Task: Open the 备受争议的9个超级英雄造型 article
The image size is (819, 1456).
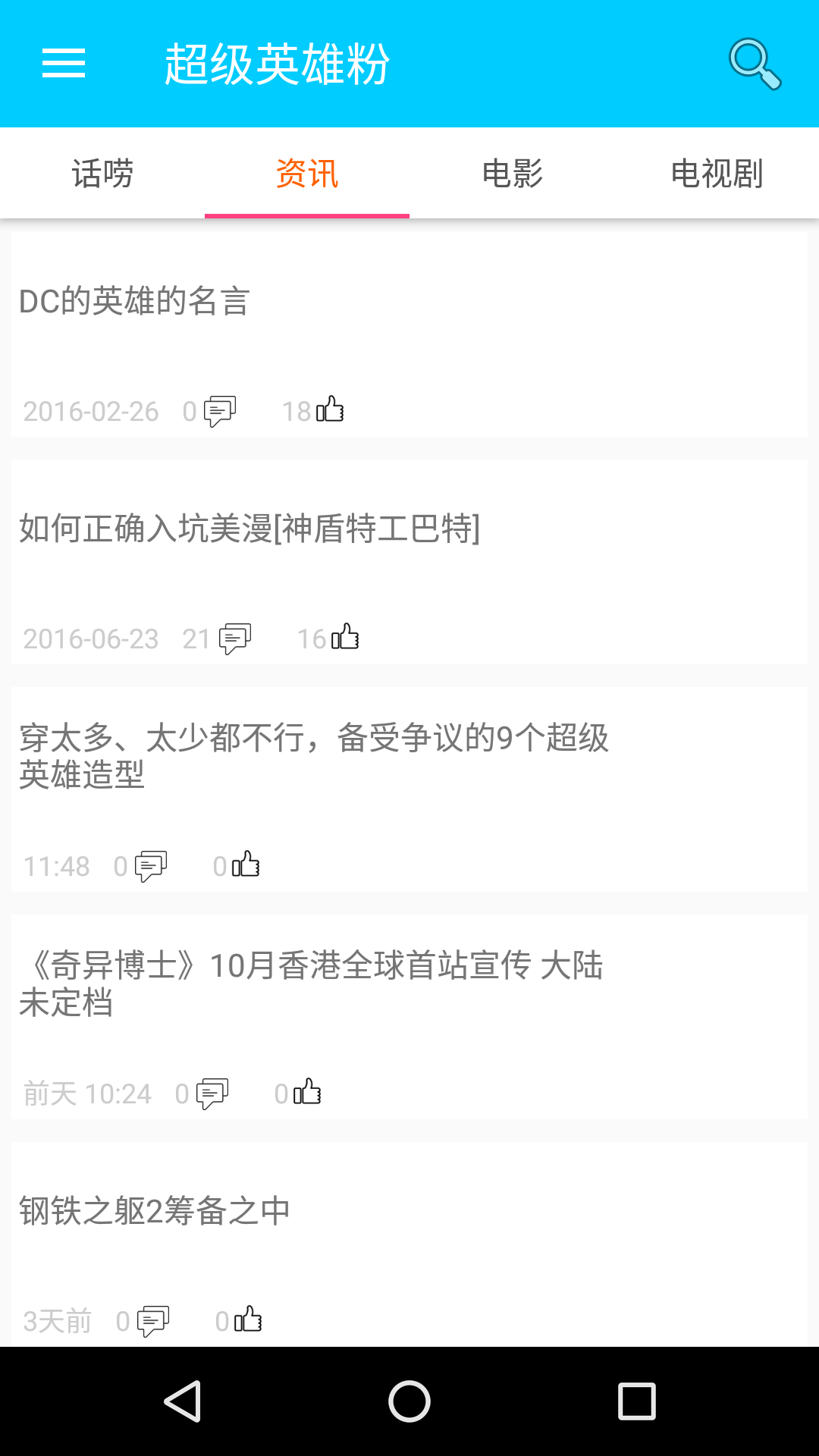Action: pyautogui.click(x=313, y=755)
